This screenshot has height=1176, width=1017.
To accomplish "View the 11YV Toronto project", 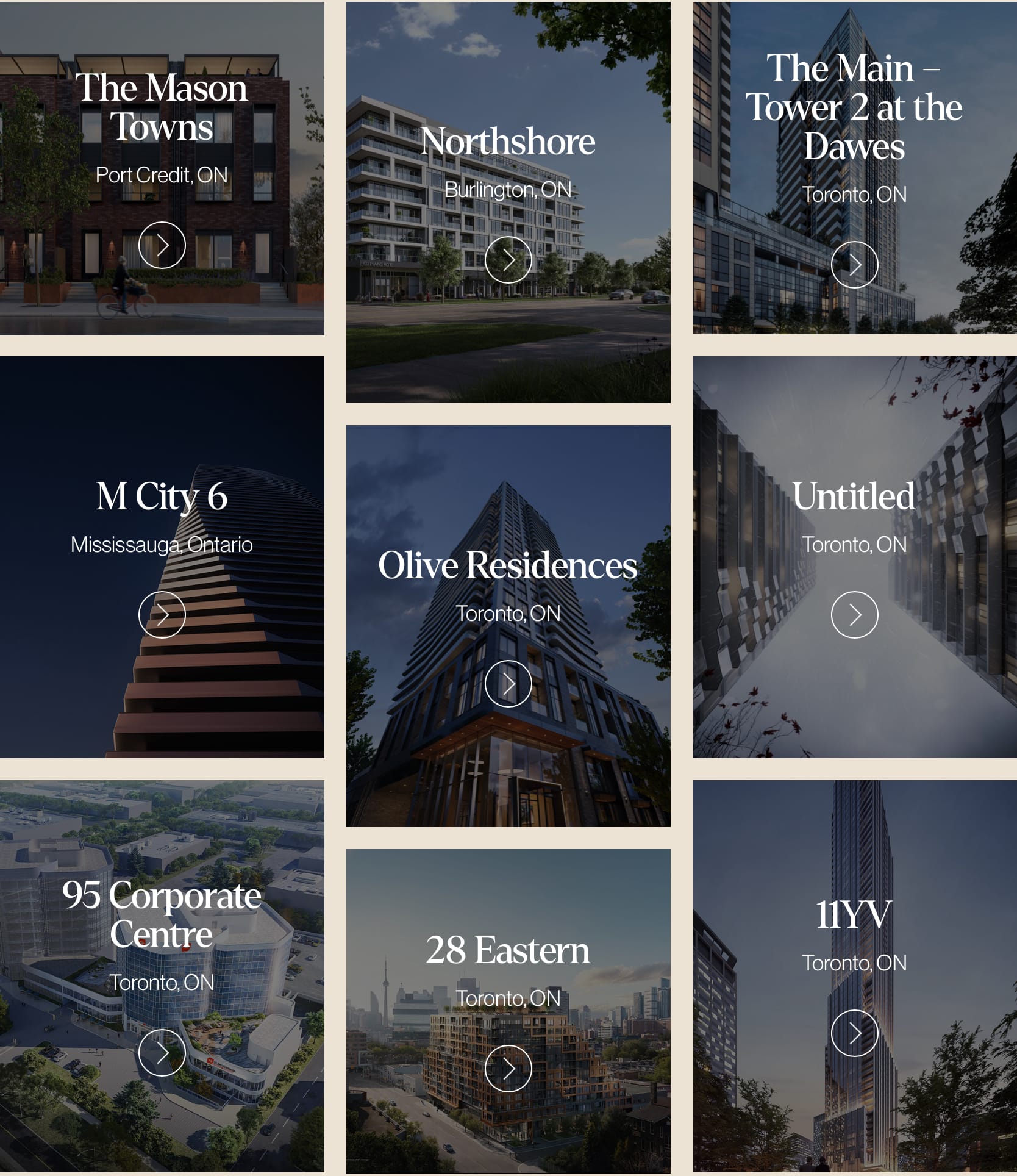I will click(854, 1033).
